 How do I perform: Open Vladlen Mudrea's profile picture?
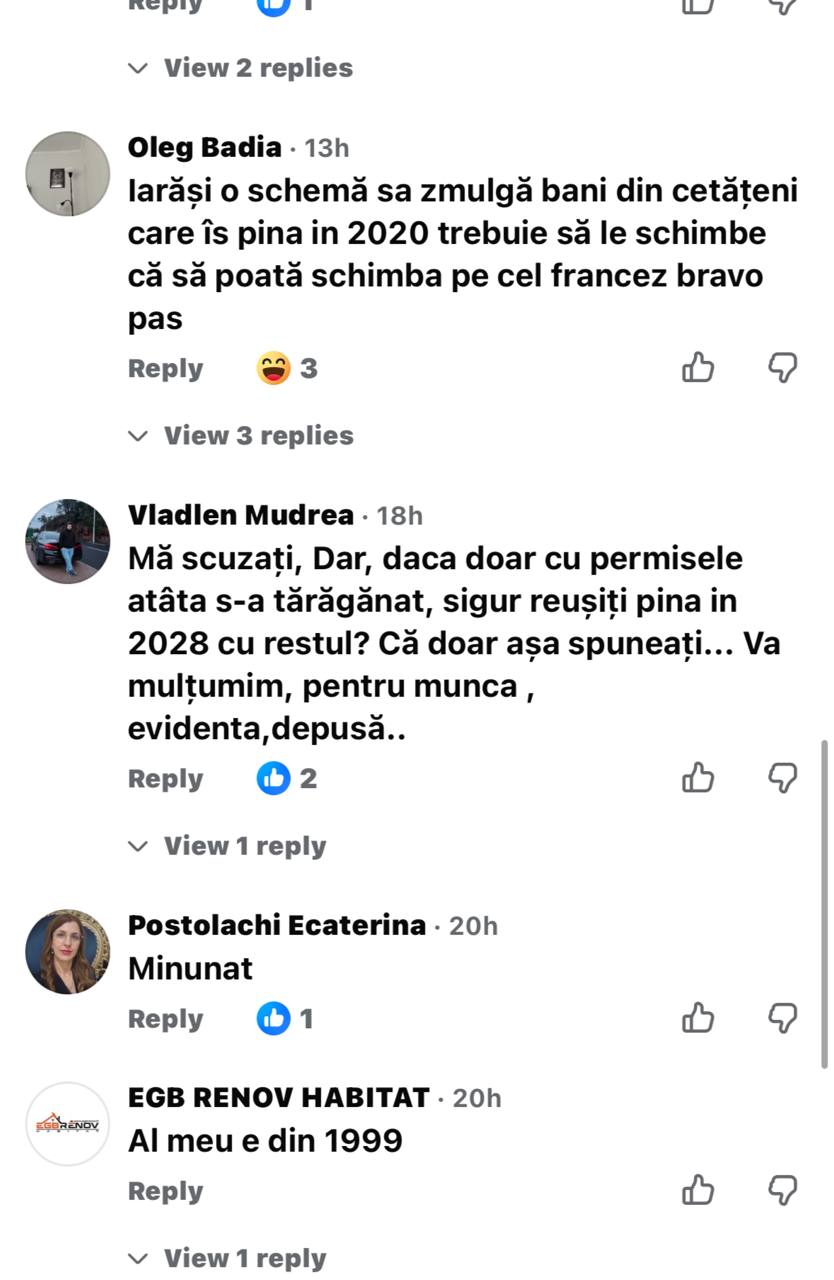tap(67, 541)
